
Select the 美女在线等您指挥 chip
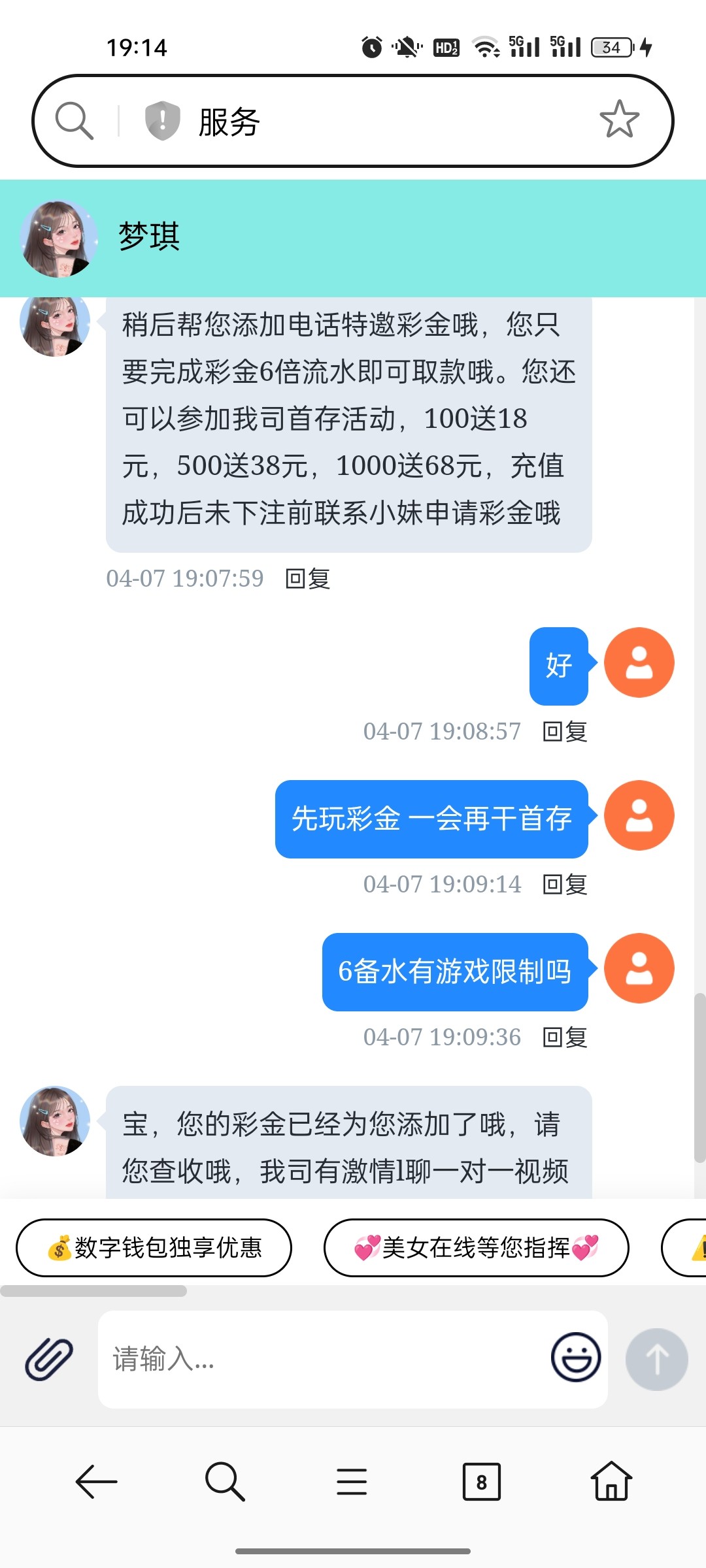[x=476, y=1248]
